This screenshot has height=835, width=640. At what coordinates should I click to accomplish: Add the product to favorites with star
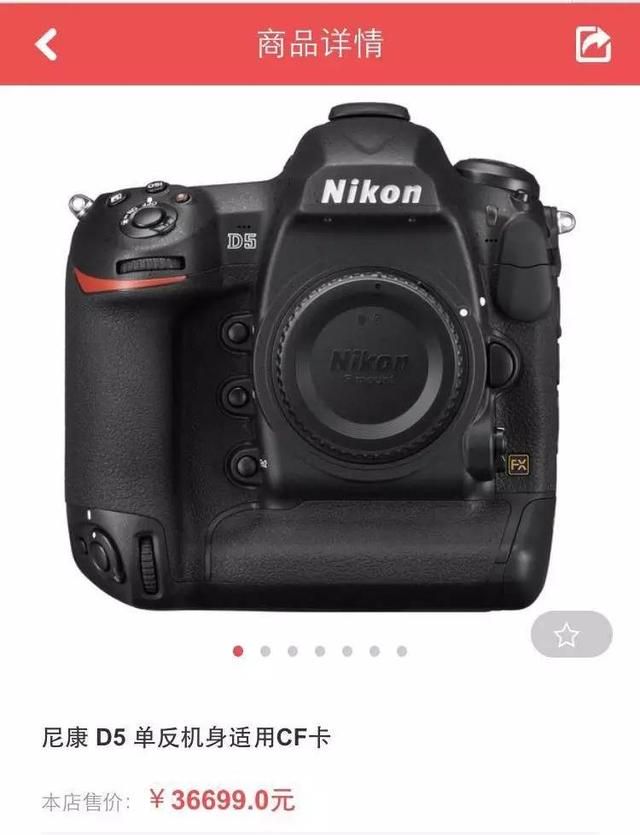[x=570, y=634]
